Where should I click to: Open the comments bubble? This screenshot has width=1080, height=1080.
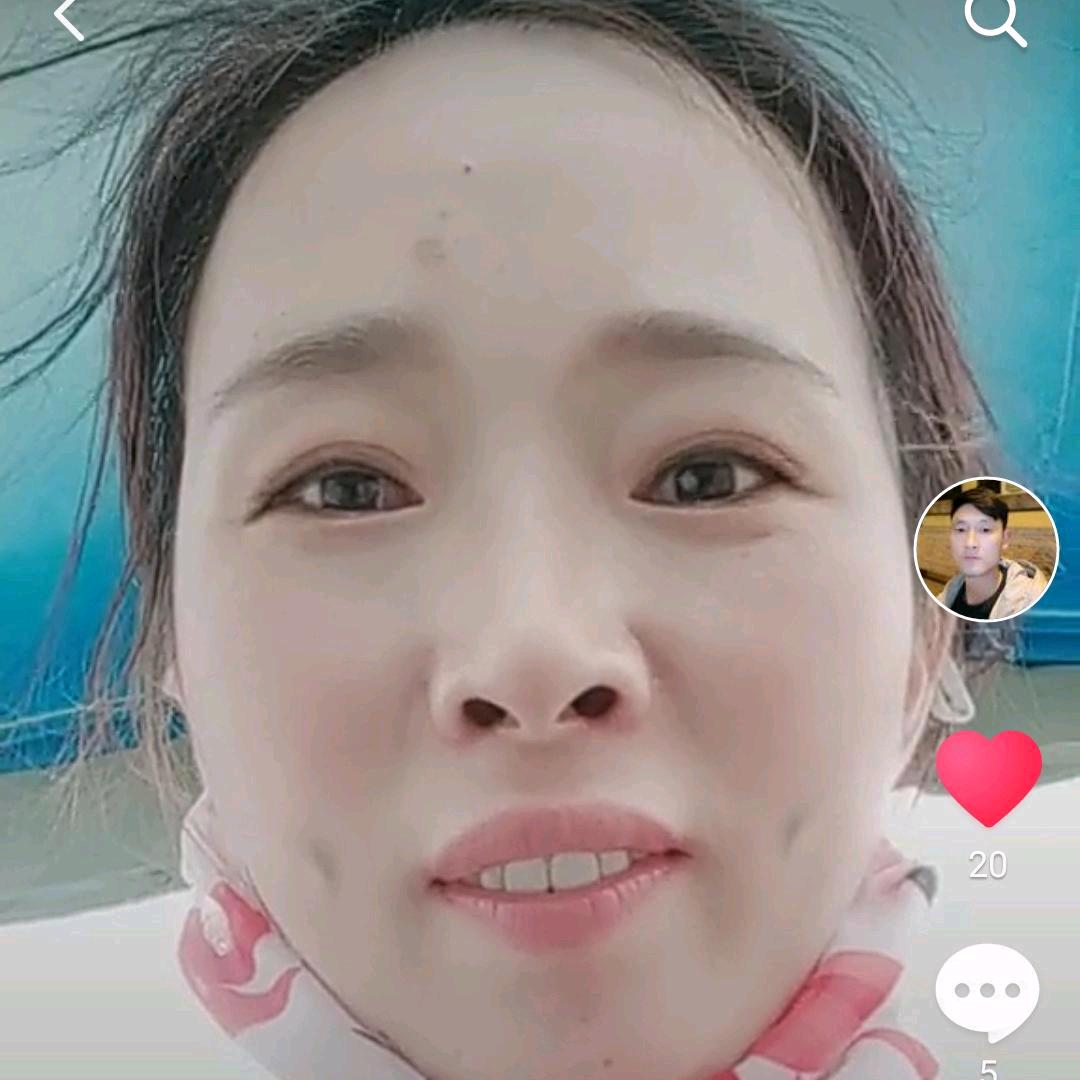coord(987,991)
